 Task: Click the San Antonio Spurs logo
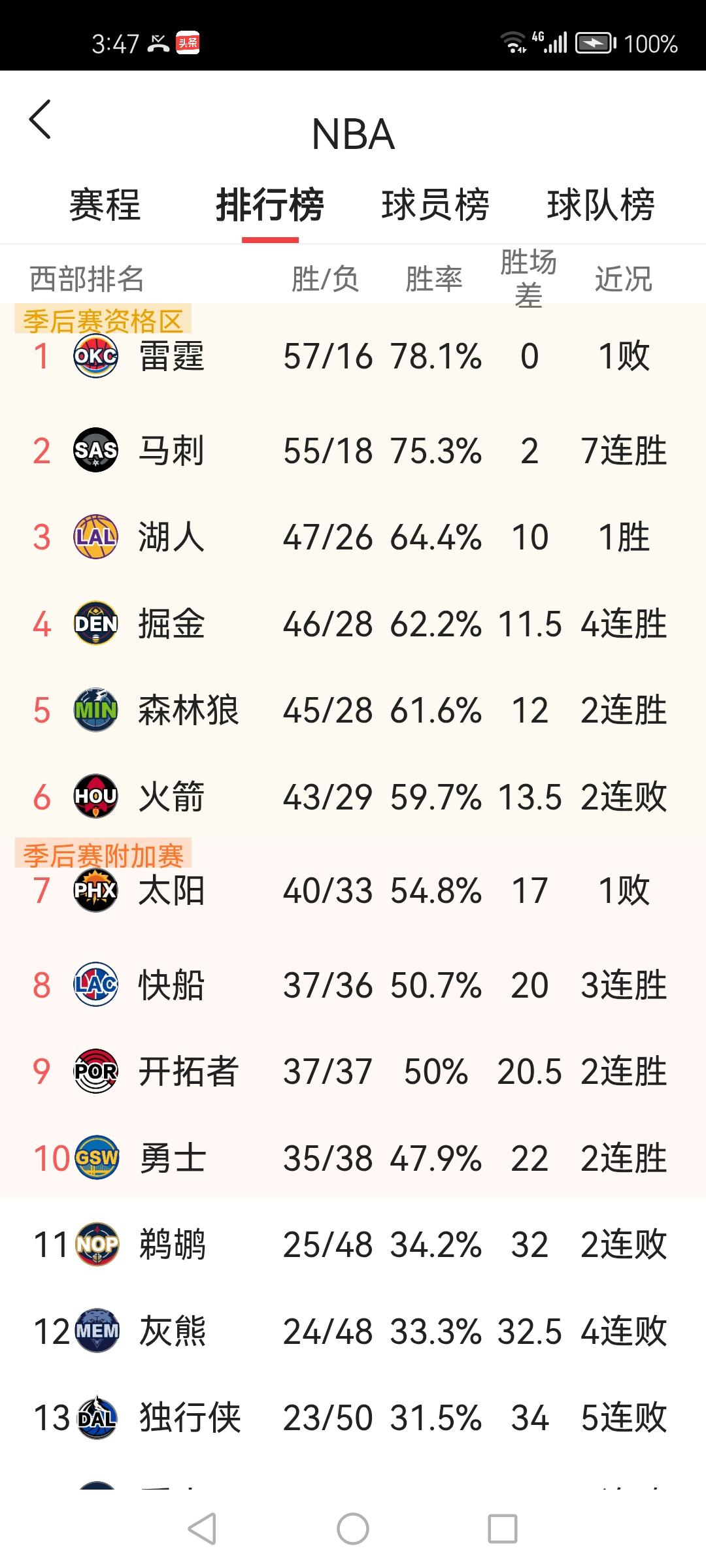[x=97, y=449]
